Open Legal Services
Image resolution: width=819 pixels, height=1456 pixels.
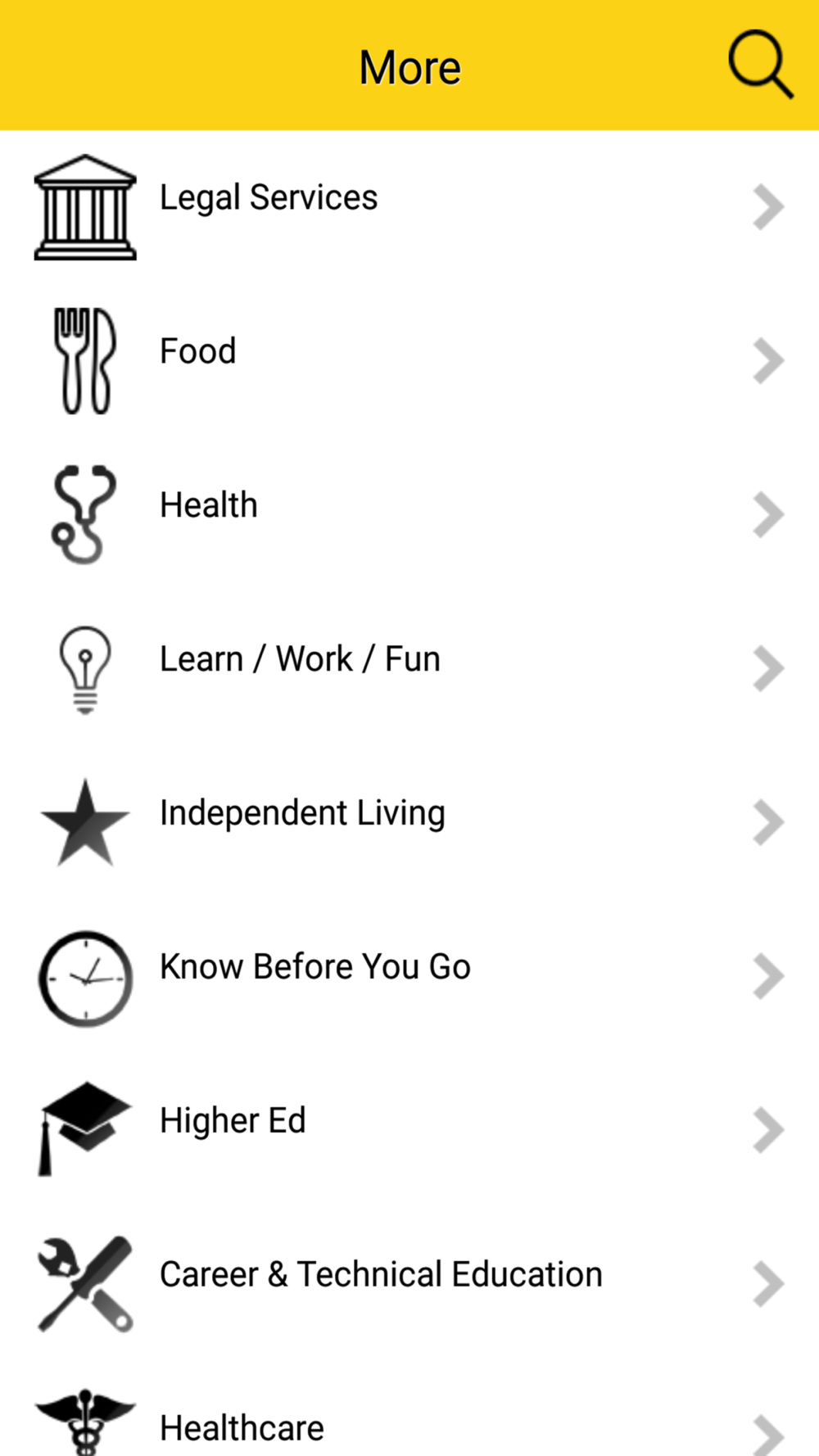409,207
